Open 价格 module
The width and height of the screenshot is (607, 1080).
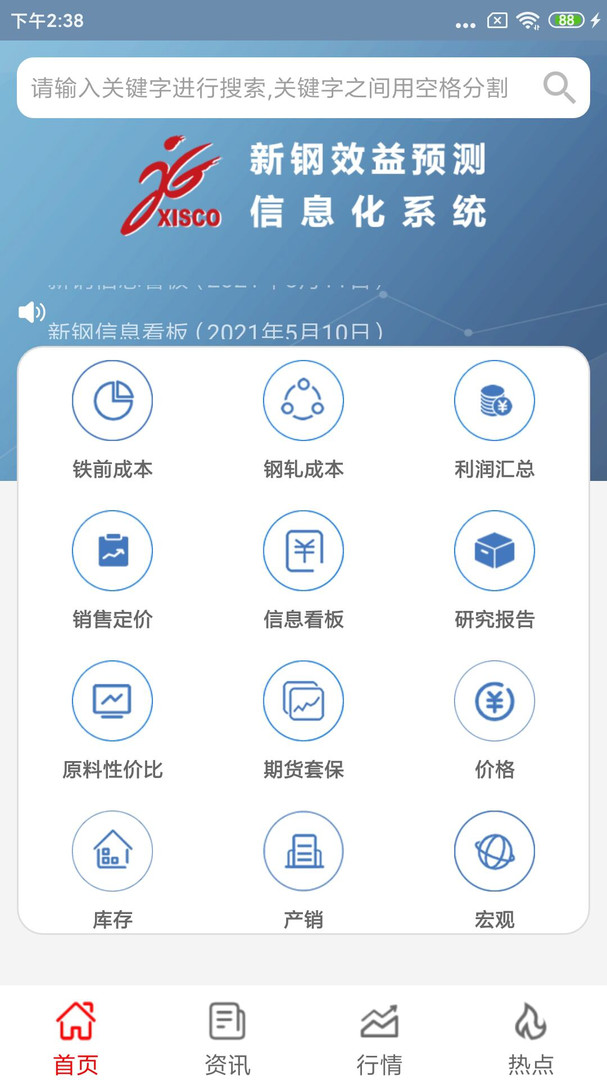coord(494,720)
